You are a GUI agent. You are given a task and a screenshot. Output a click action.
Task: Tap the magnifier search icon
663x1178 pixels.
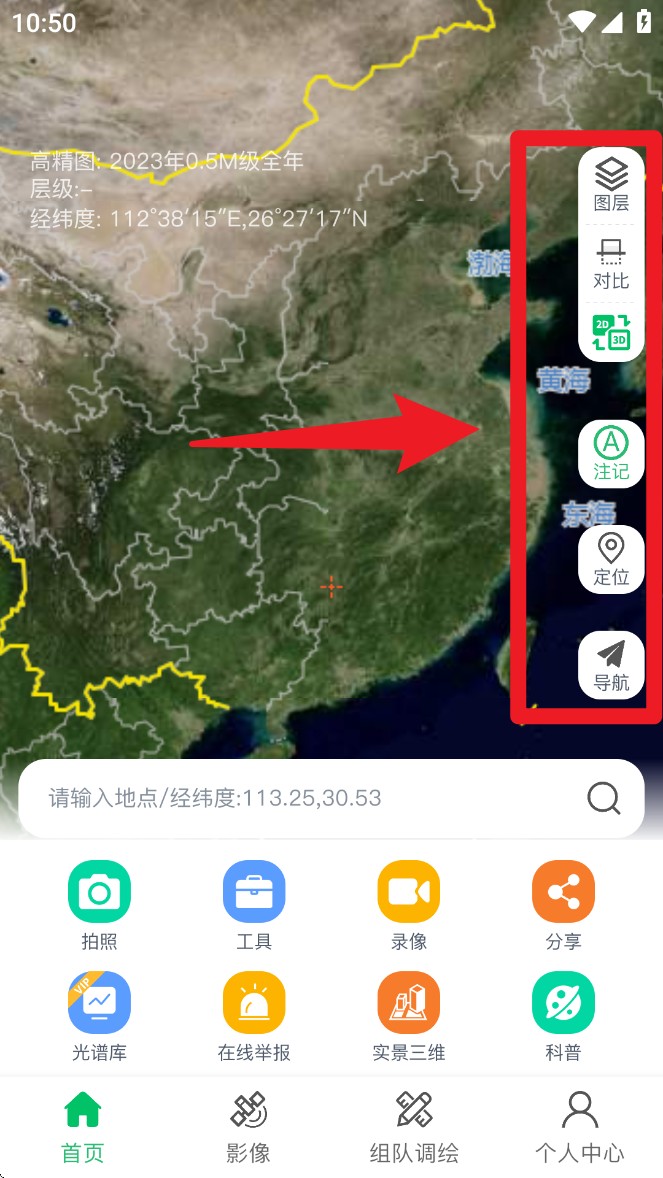point(604,798)
